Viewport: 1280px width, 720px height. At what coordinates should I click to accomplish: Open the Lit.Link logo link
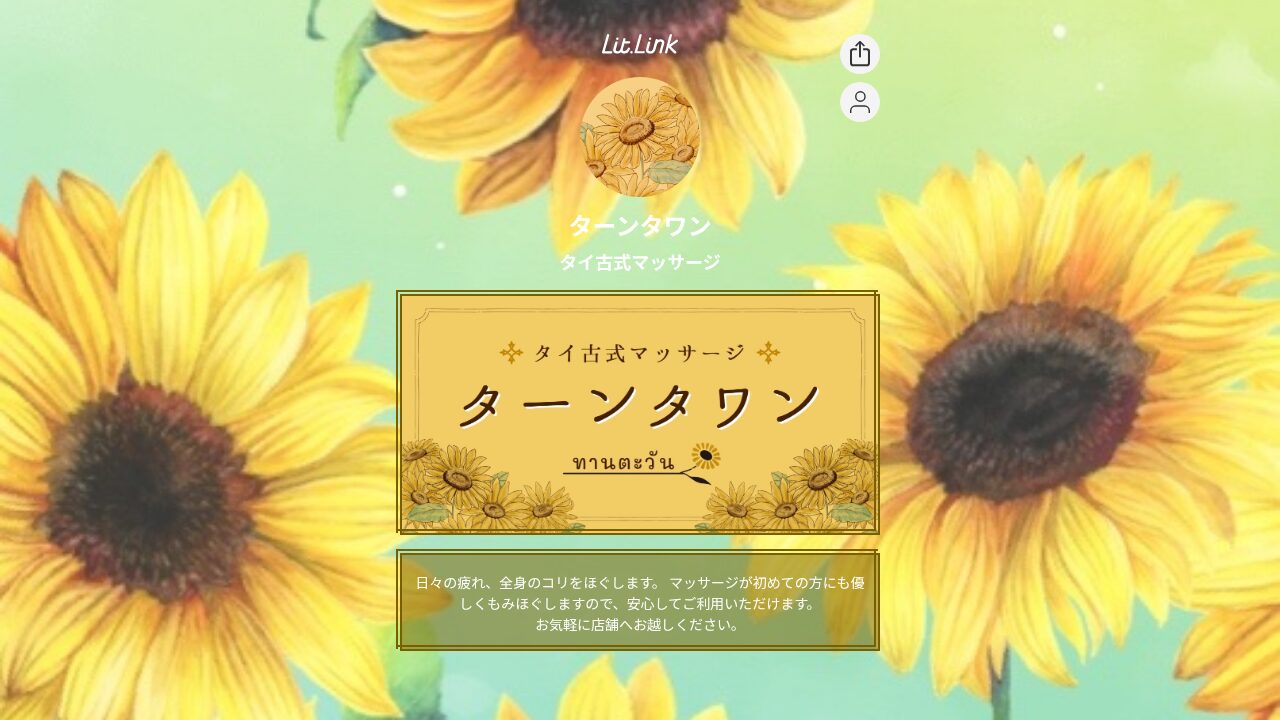click(x=639, y=44)
